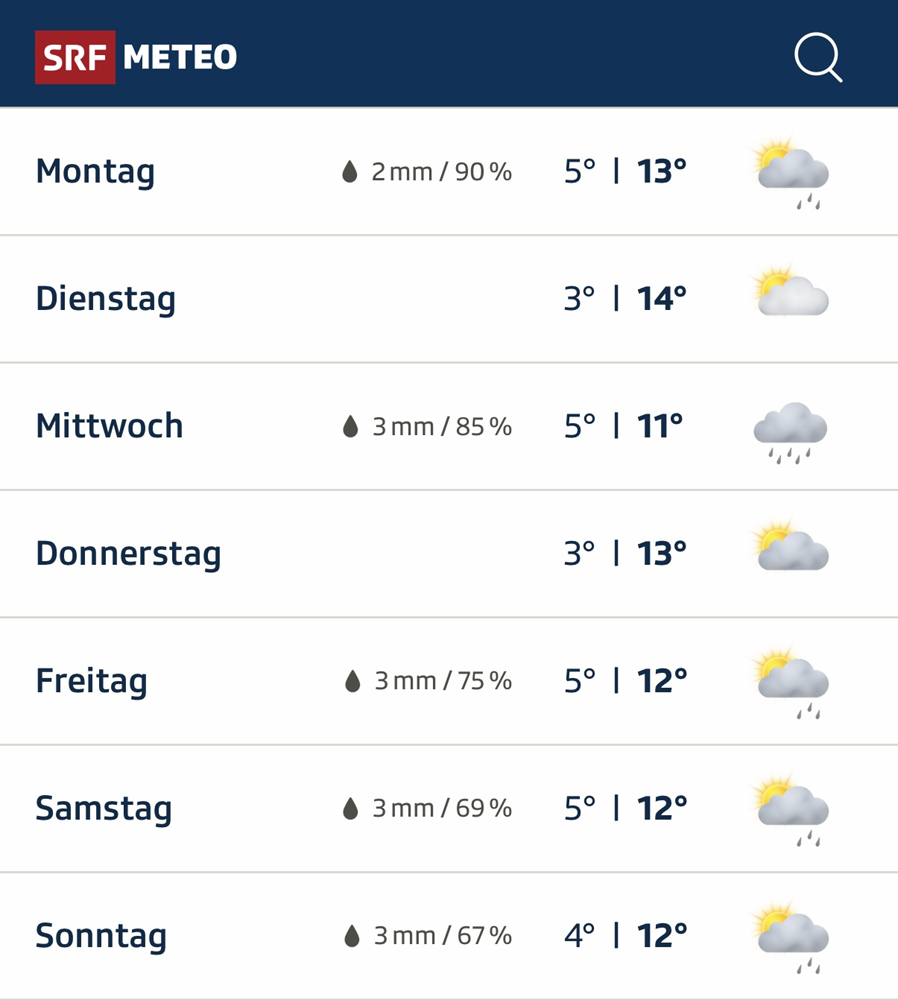898x1000 pixels.
Task: Open the Dienstag forecast row
Action: pos(448,298)
